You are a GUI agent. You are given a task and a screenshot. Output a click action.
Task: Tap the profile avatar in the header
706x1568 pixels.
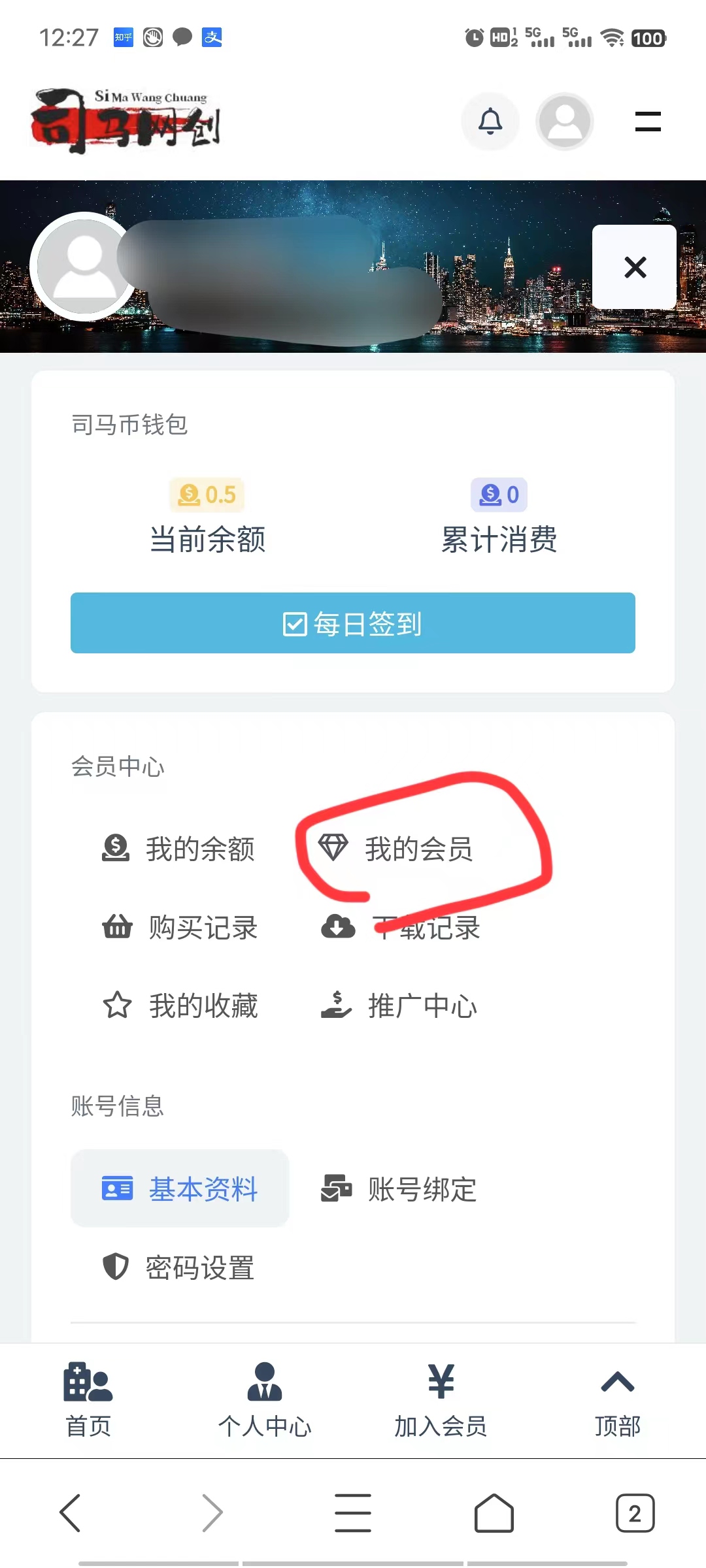coord(565,122)
